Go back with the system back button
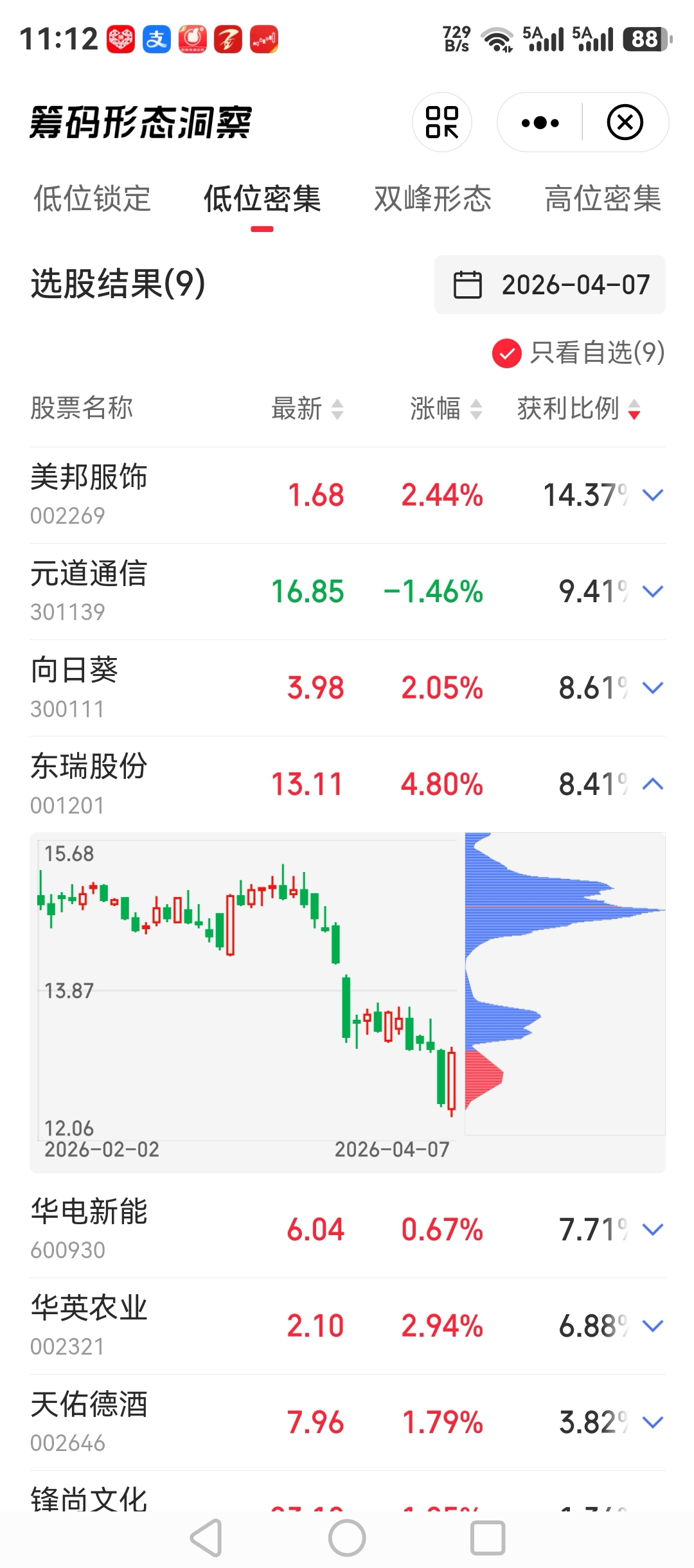 click(206, 1538)
